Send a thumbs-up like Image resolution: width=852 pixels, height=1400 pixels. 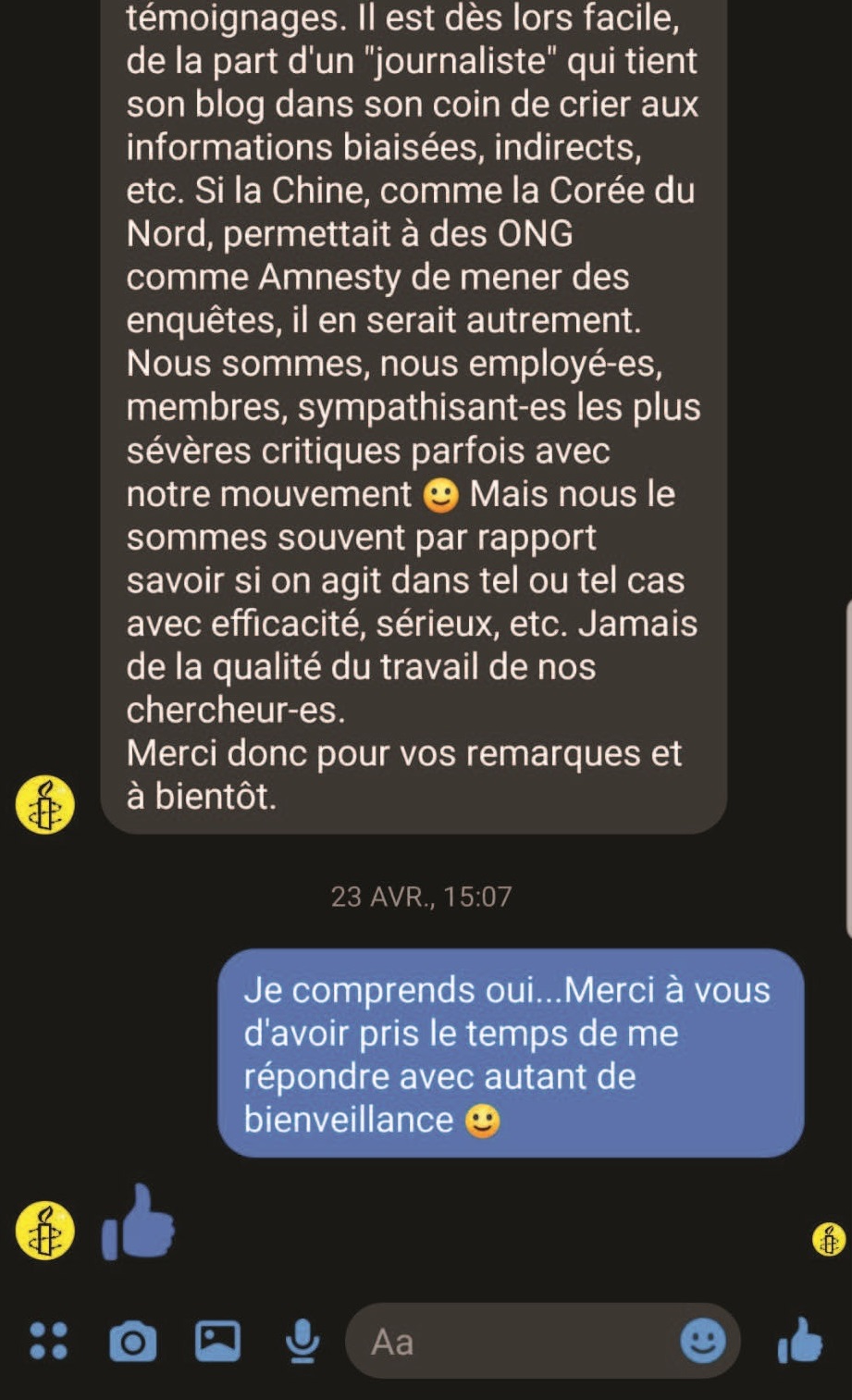[799, 1341]
